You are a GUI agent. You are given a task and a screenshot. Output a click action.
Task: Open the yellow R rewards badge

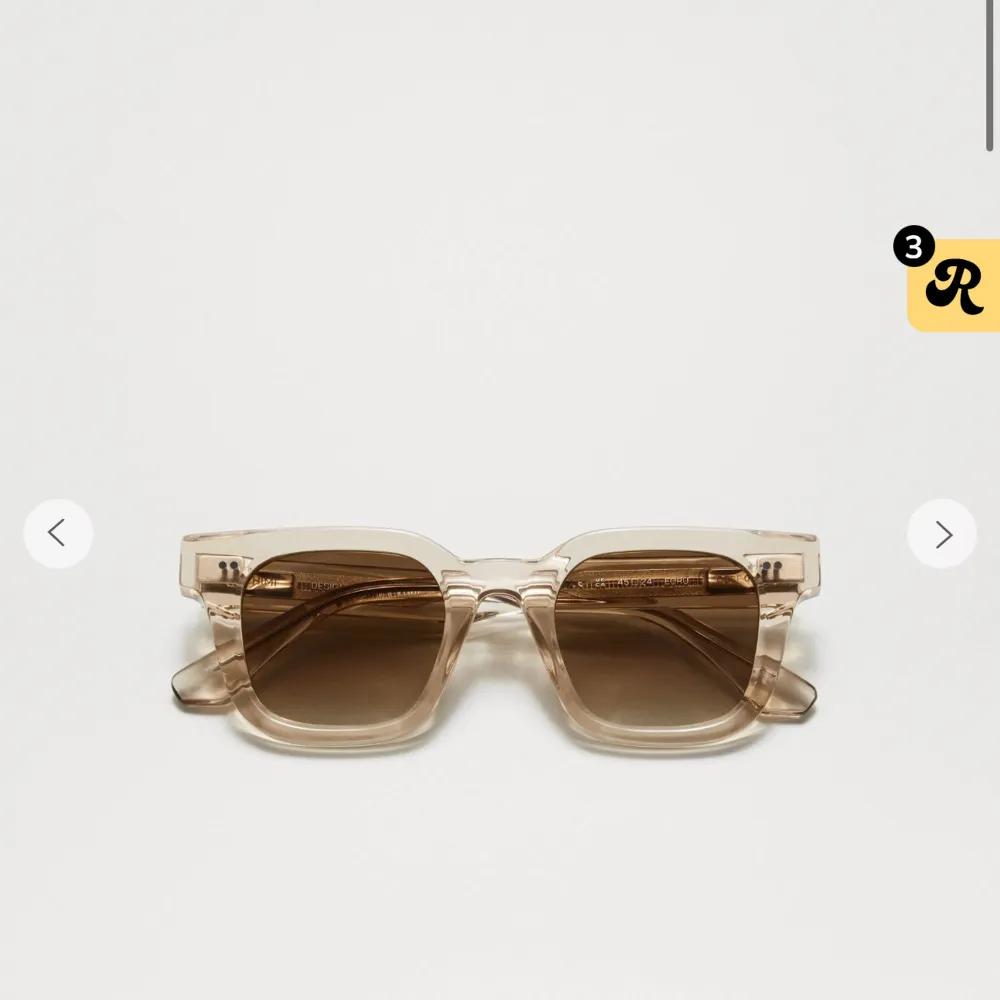[x=953, y=285]
